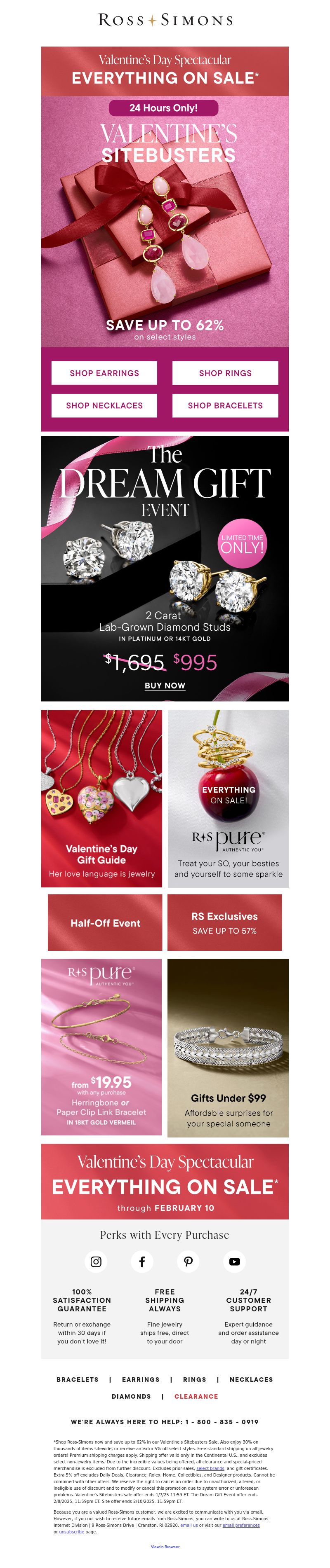Viewport: 330px width, 1568px height.
Task: Go to the Earrings footer link
Action: tap(141, 1379)
